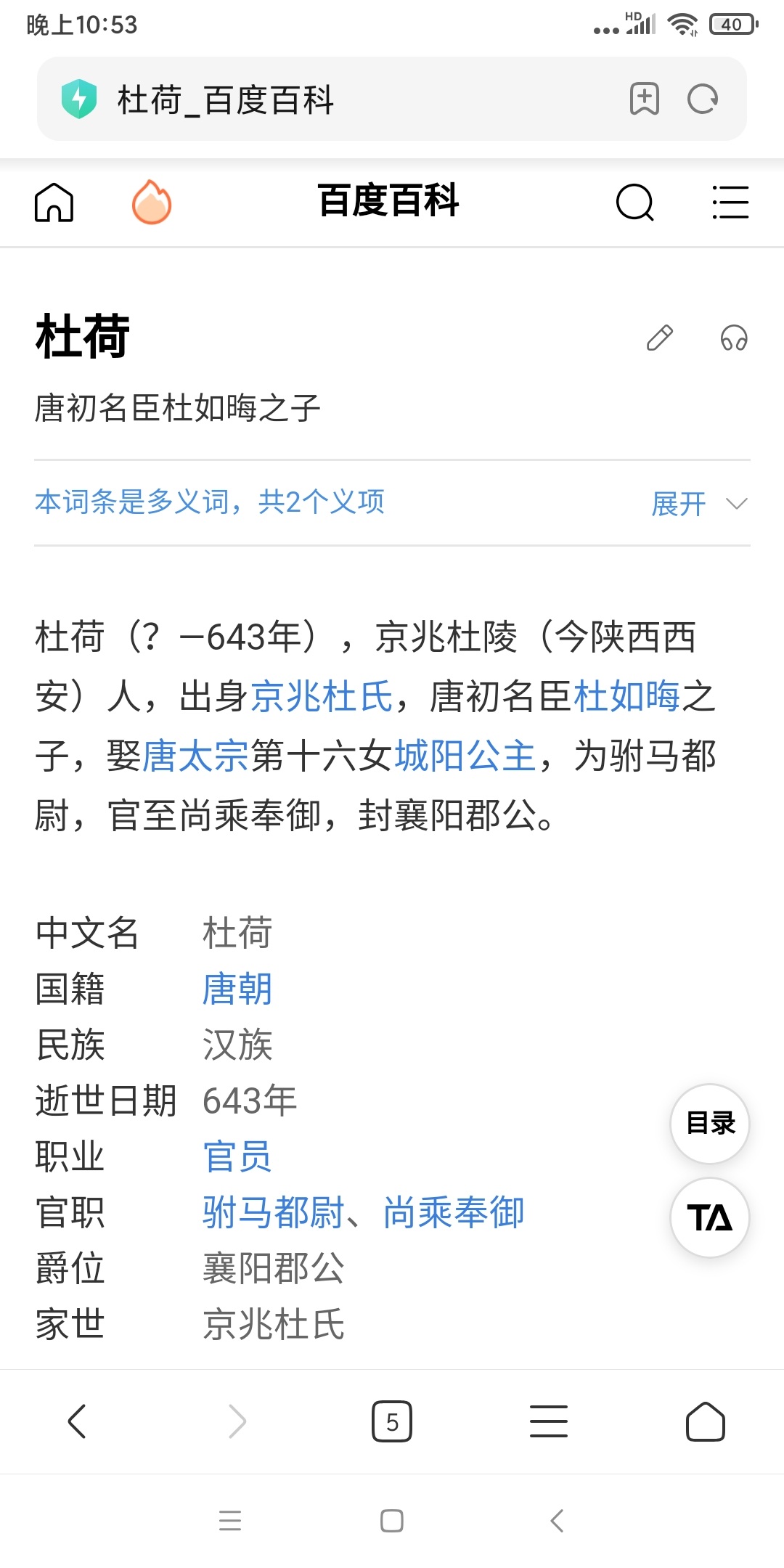784x1568 pixels.
Task: Open the Baike search magnifier
Action: tap(634, 202)
